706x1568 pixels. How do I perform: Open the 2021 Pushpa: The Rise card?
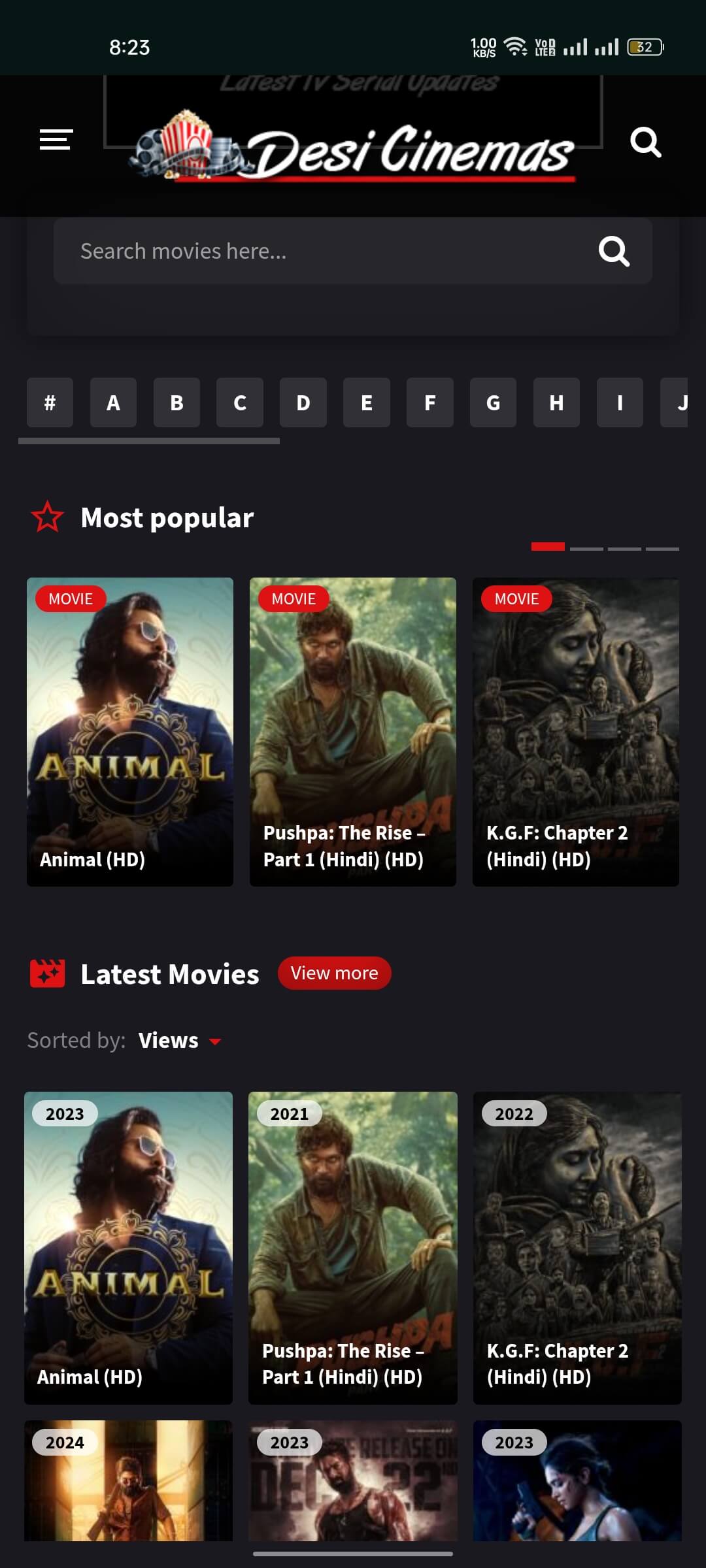(353, 1248)
